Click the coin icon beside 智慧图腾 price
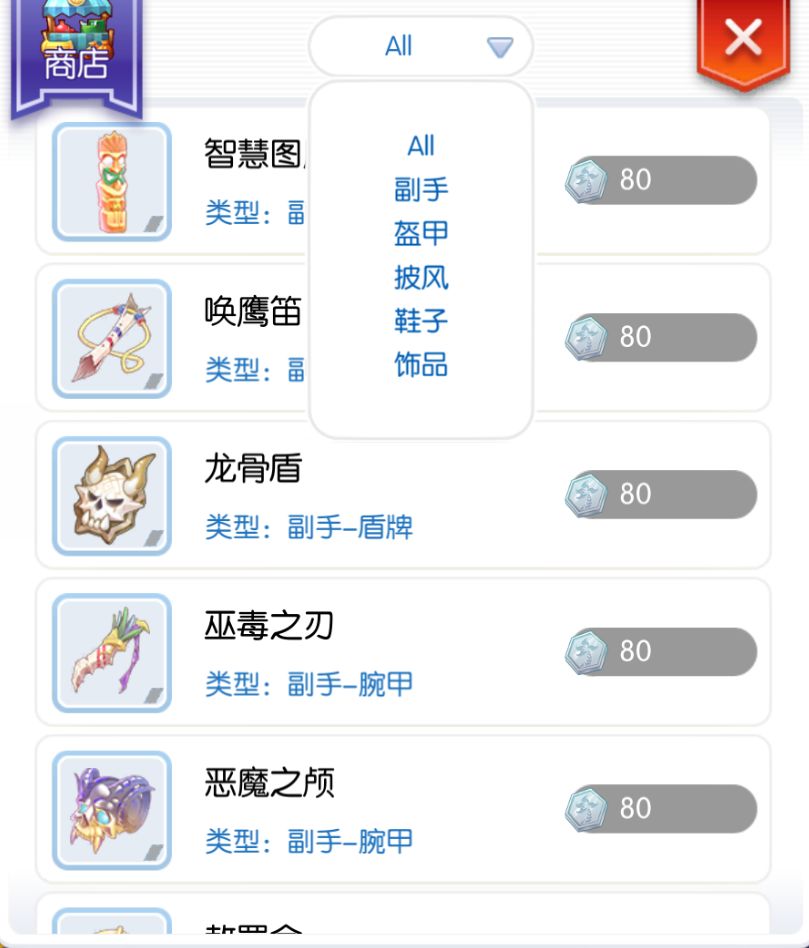 [588, 180]
